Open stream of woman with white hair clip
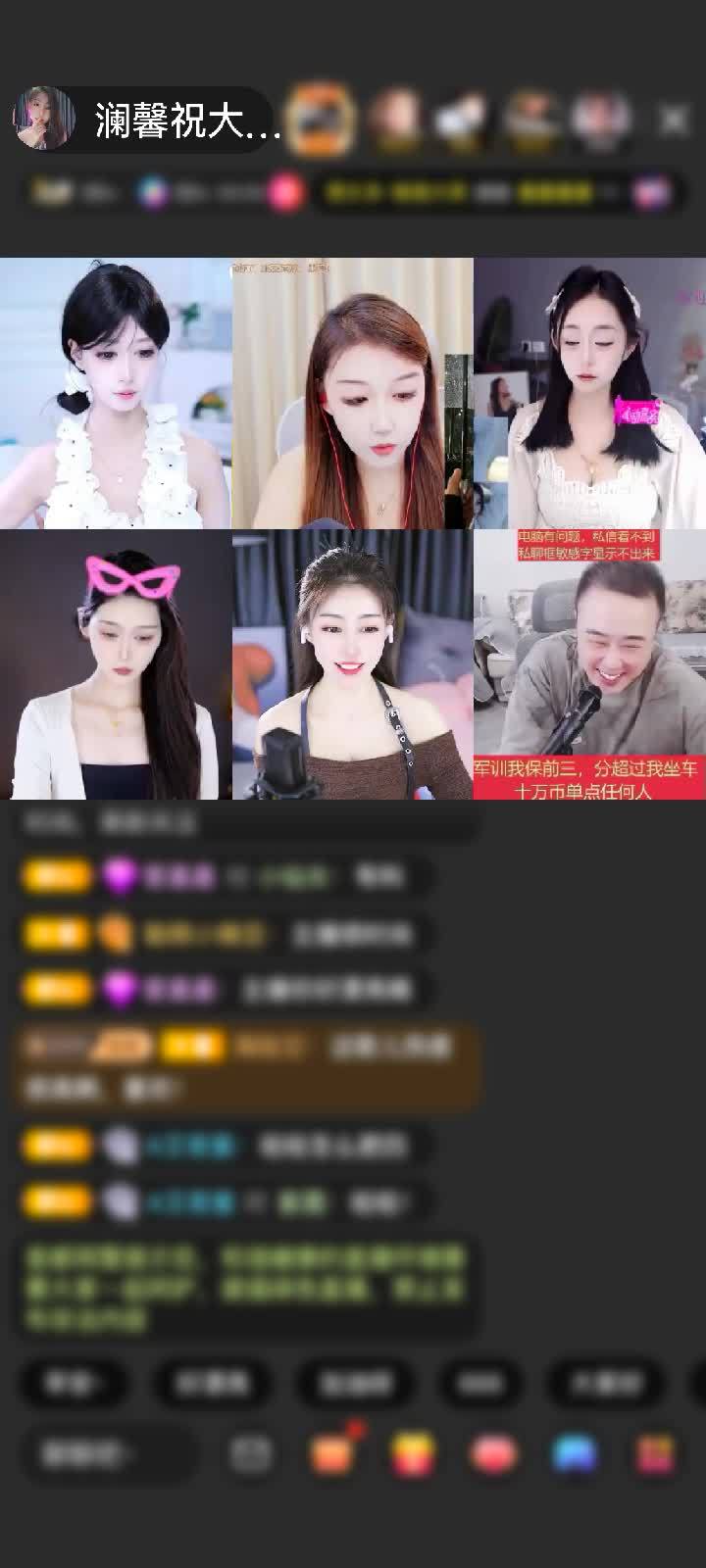This screenshot has height=1568, width=706. [588, 392]
